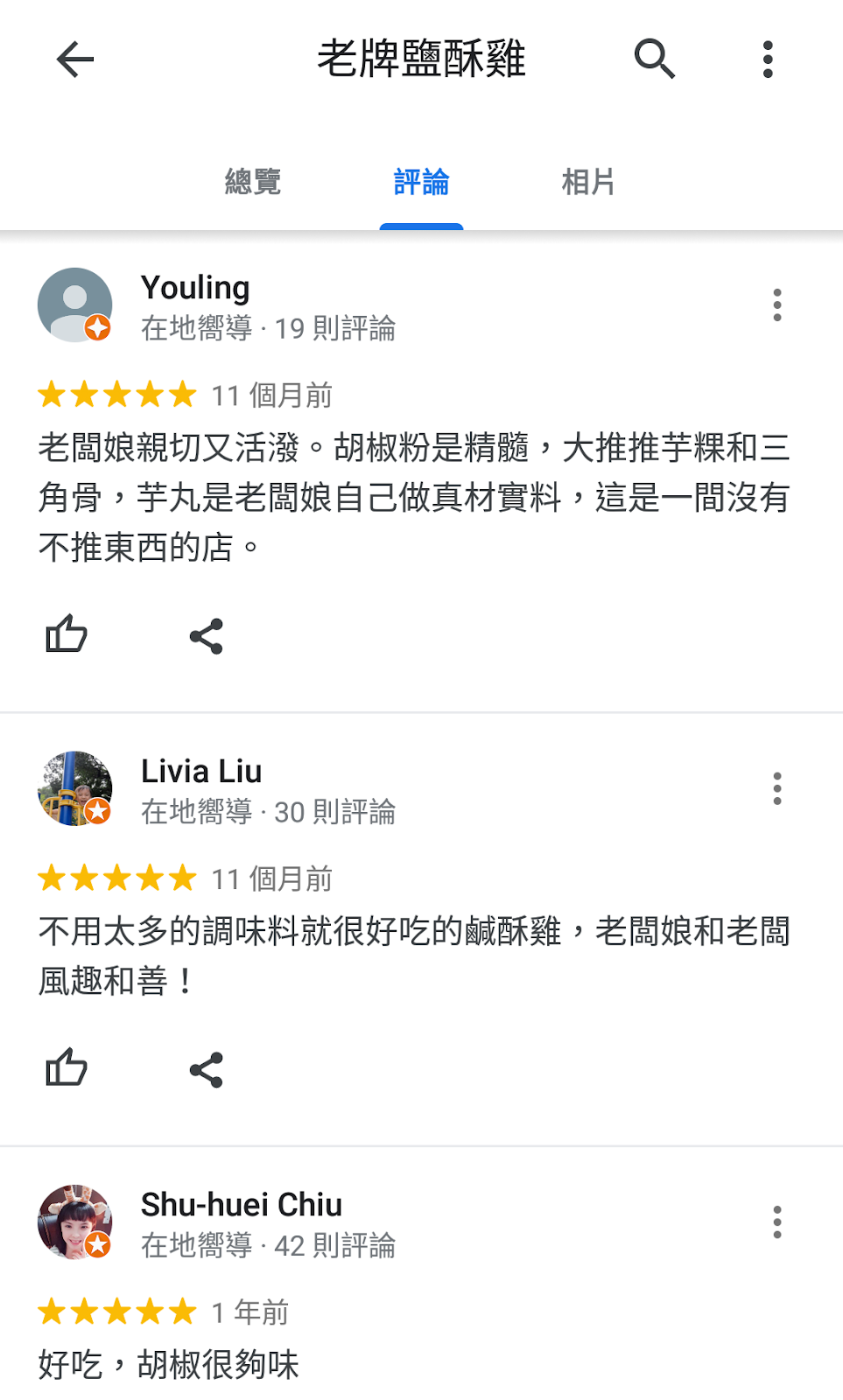Open the top-bar overflow menu
Image resolution: width=843 pixels, height=1400 pixels.
tap(768, 59)
